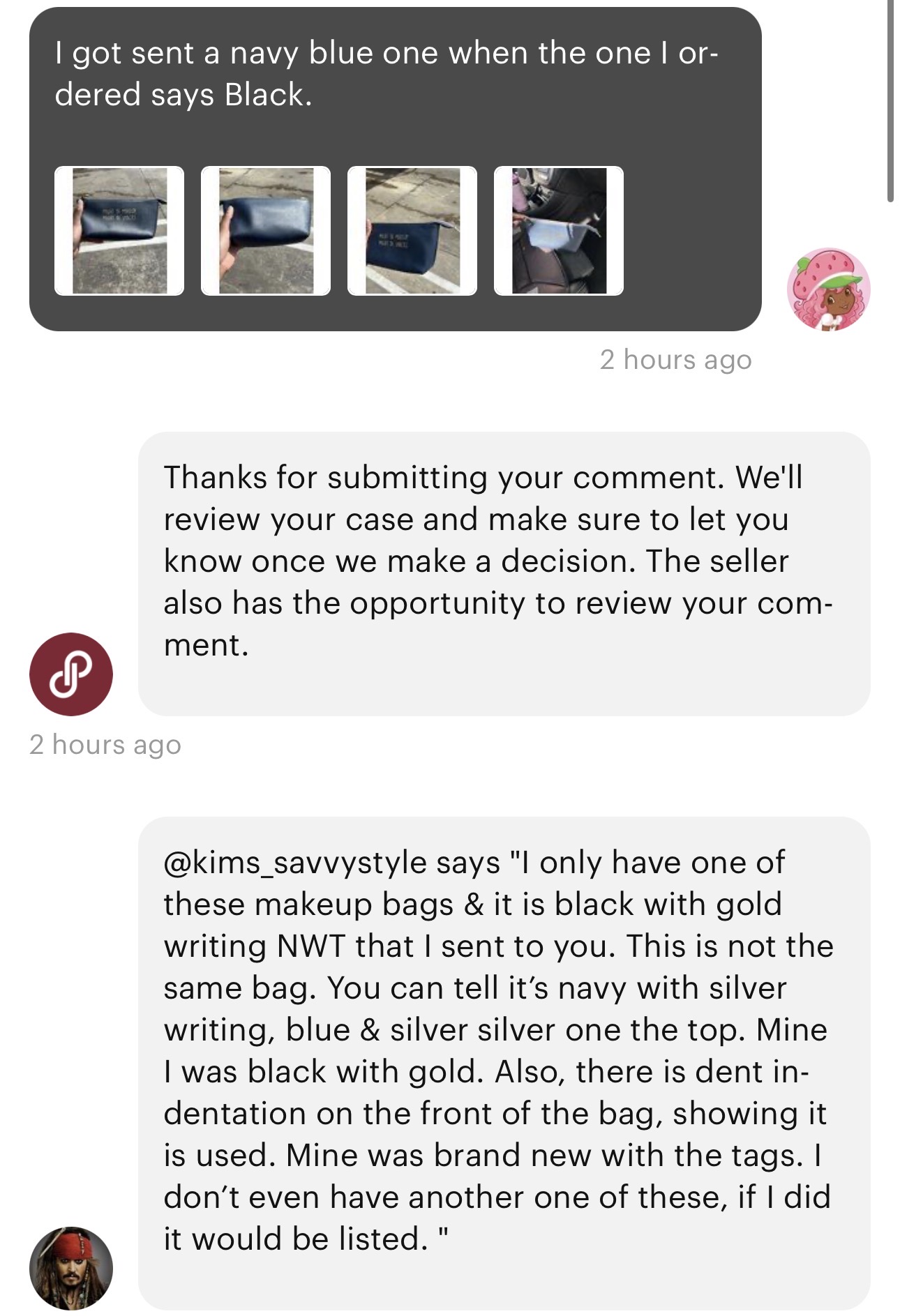This screenshot has width=900, height=1316.
Task: Open the strawberry avatar's profile
Action: point(828,289)
